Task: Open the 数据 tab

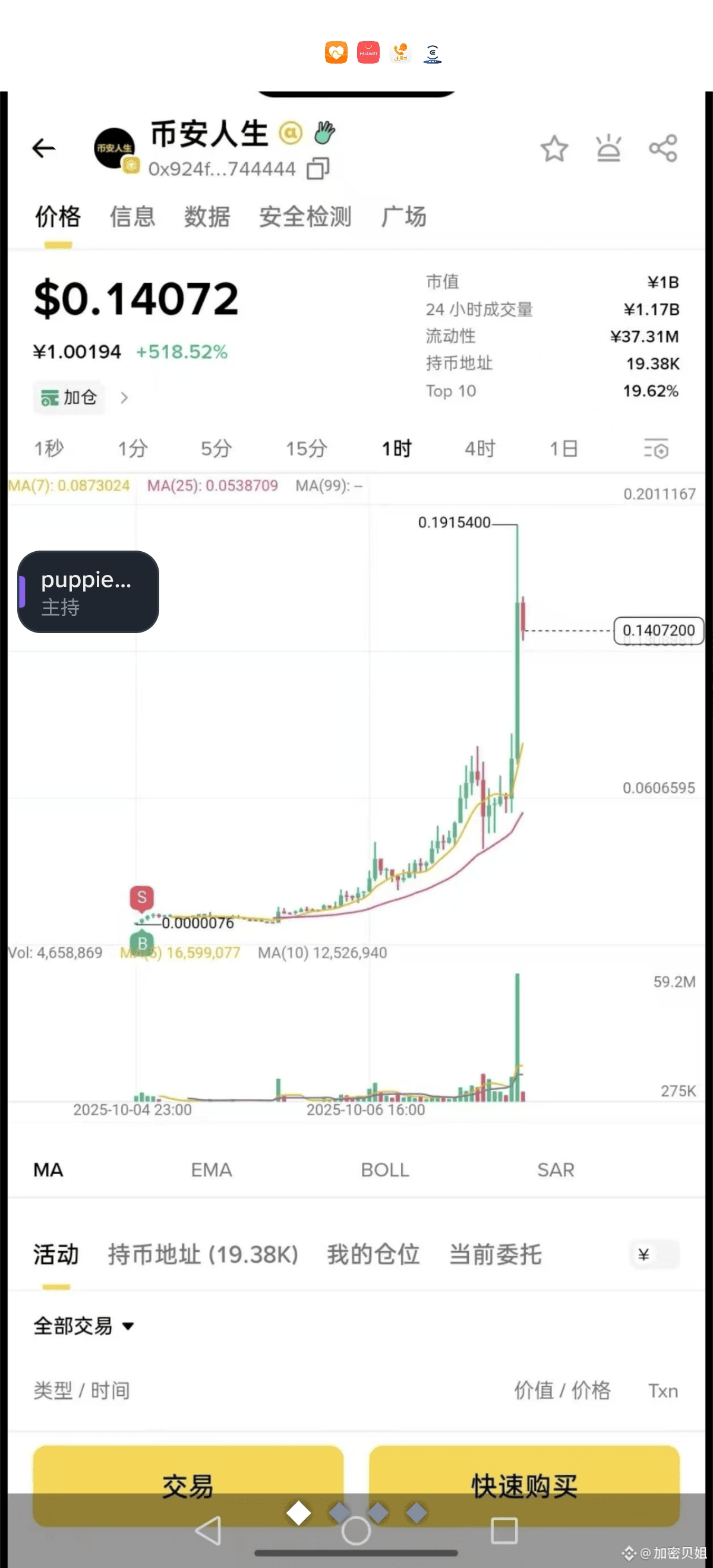Action: (207, 217)
